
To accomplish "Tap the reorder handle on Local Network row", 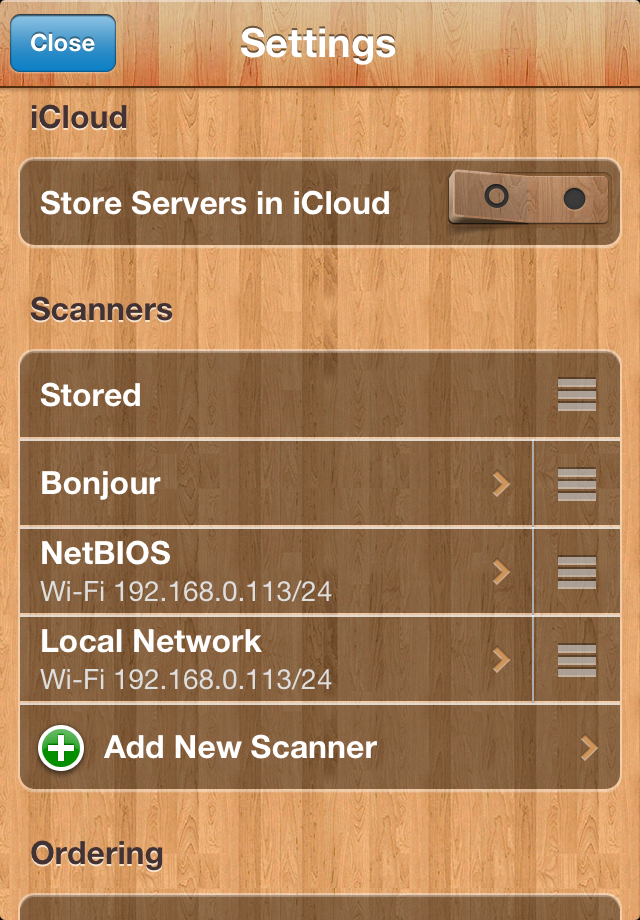I will pos(577,660).
